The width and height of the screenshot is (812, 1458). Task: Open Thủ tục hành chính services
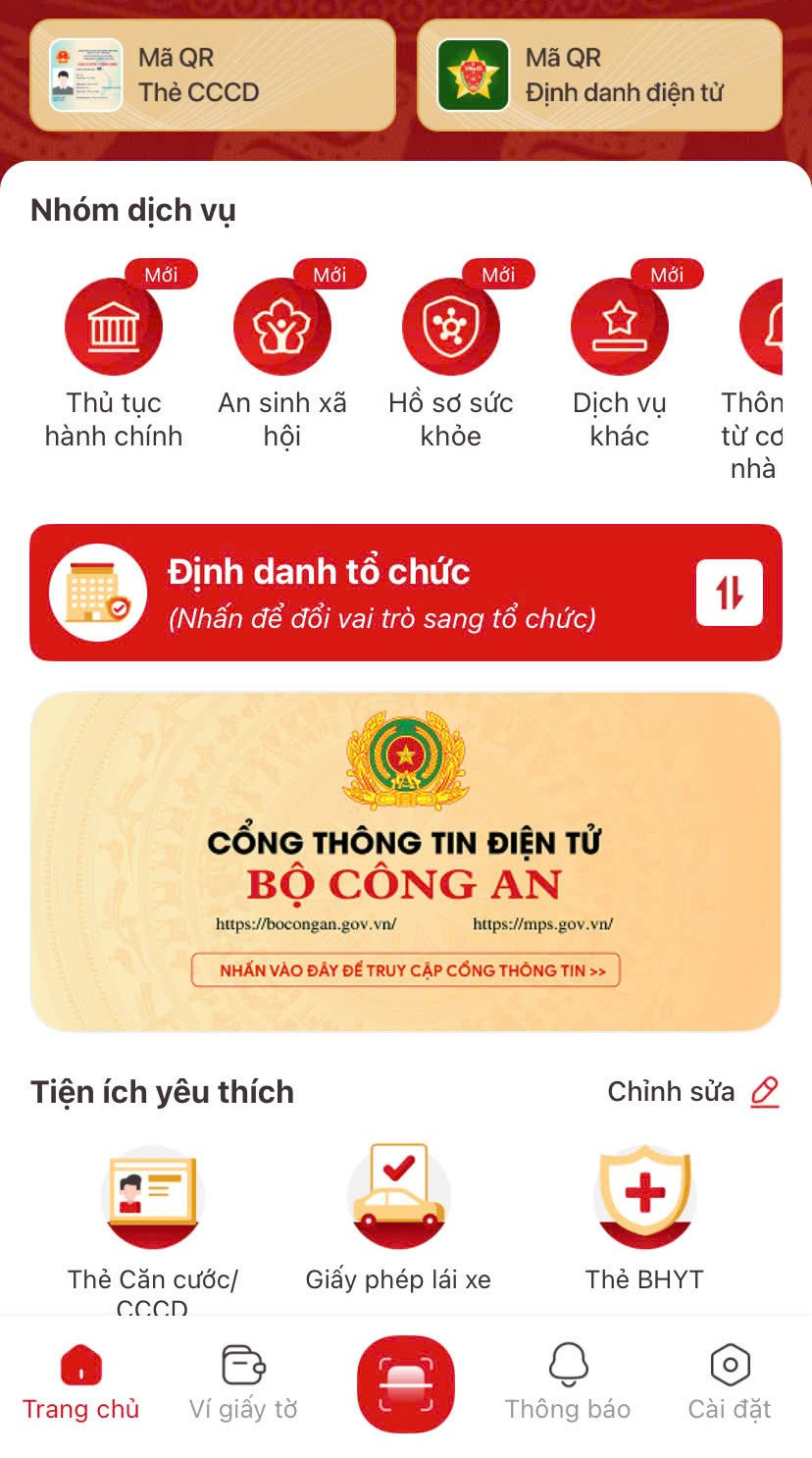[114, 327]
